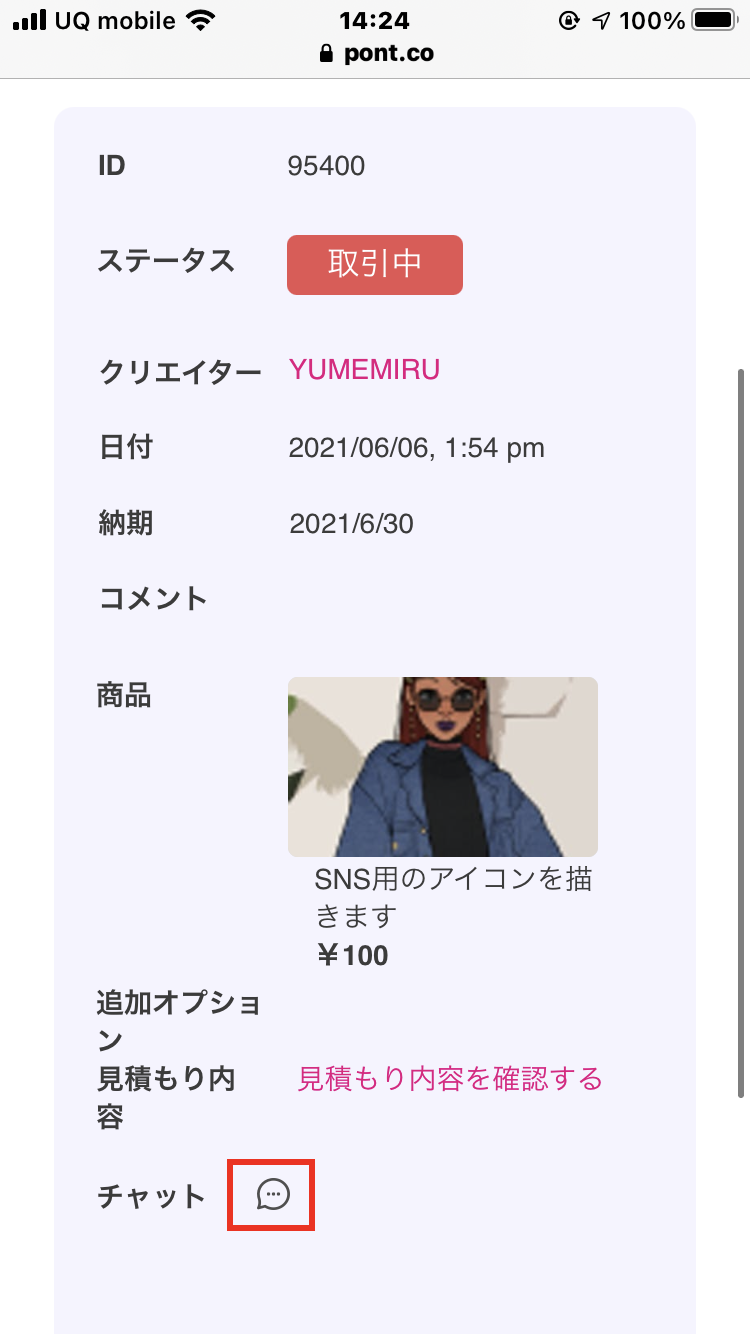Tap the pont.co address bar

(376, 54)
